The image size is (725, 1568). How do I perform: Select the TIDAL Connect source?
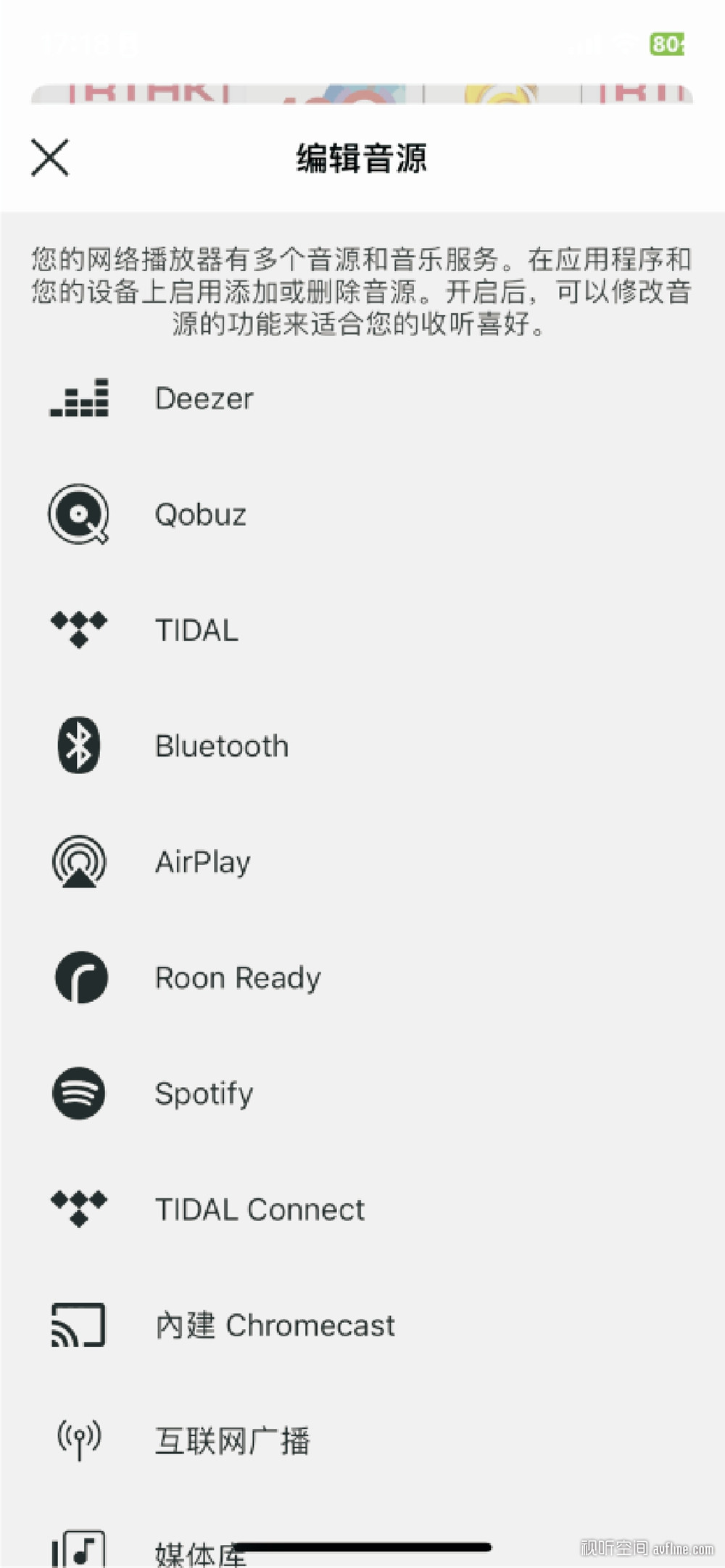(362, 1209)
